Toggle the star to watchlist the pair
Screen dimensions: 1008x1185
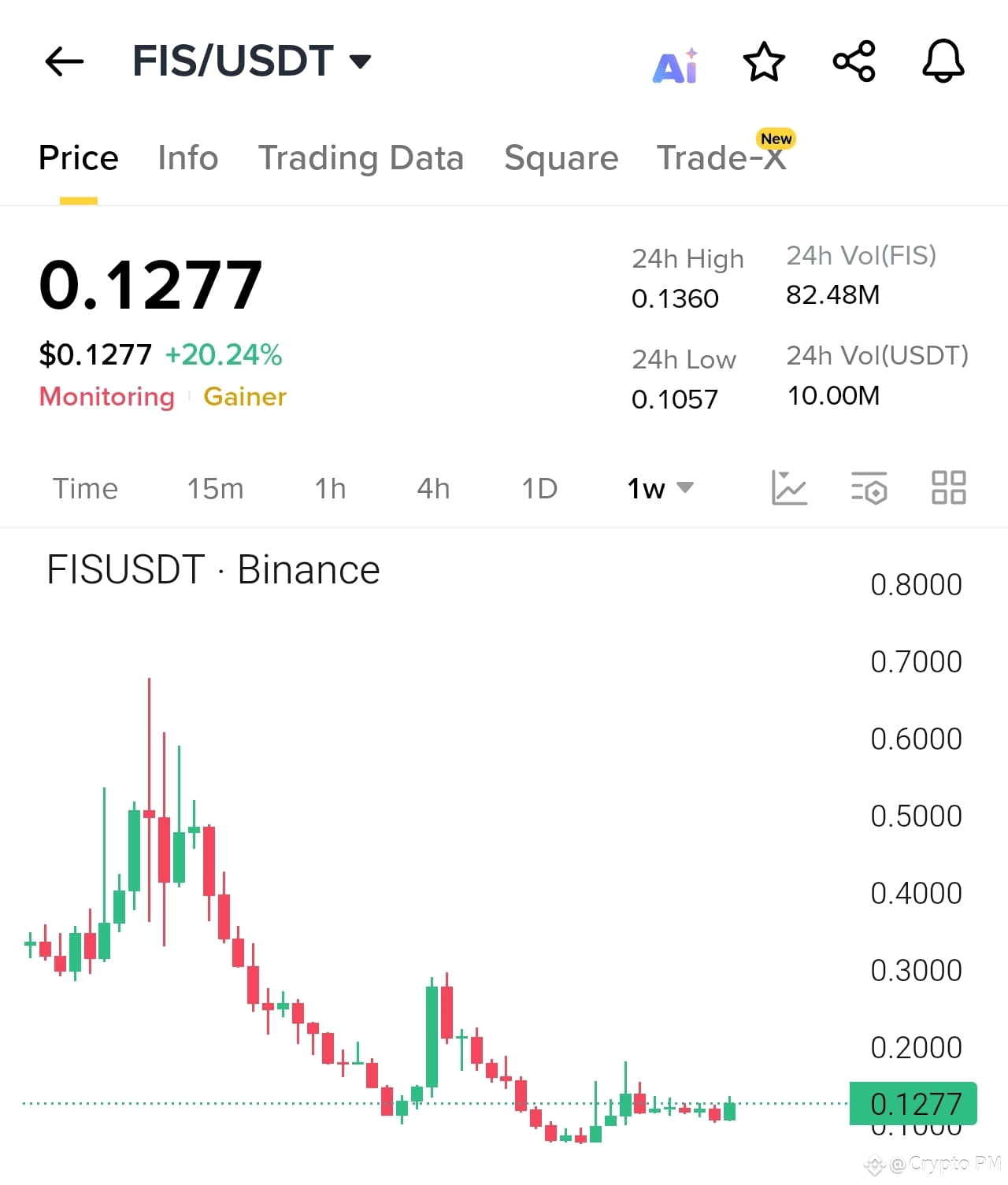point(764,63)
